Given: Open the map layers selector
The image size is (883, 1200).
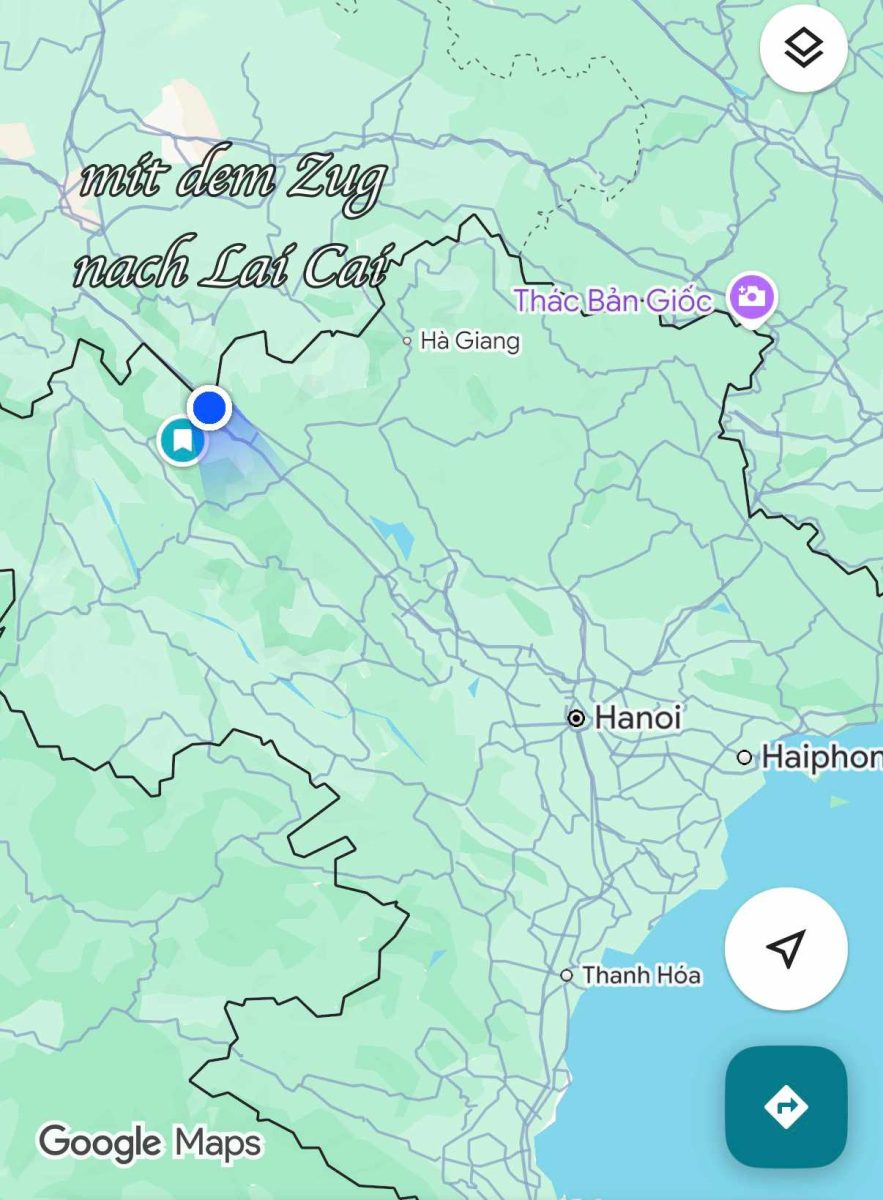Looking at the screenshot, I should point(803,47).
